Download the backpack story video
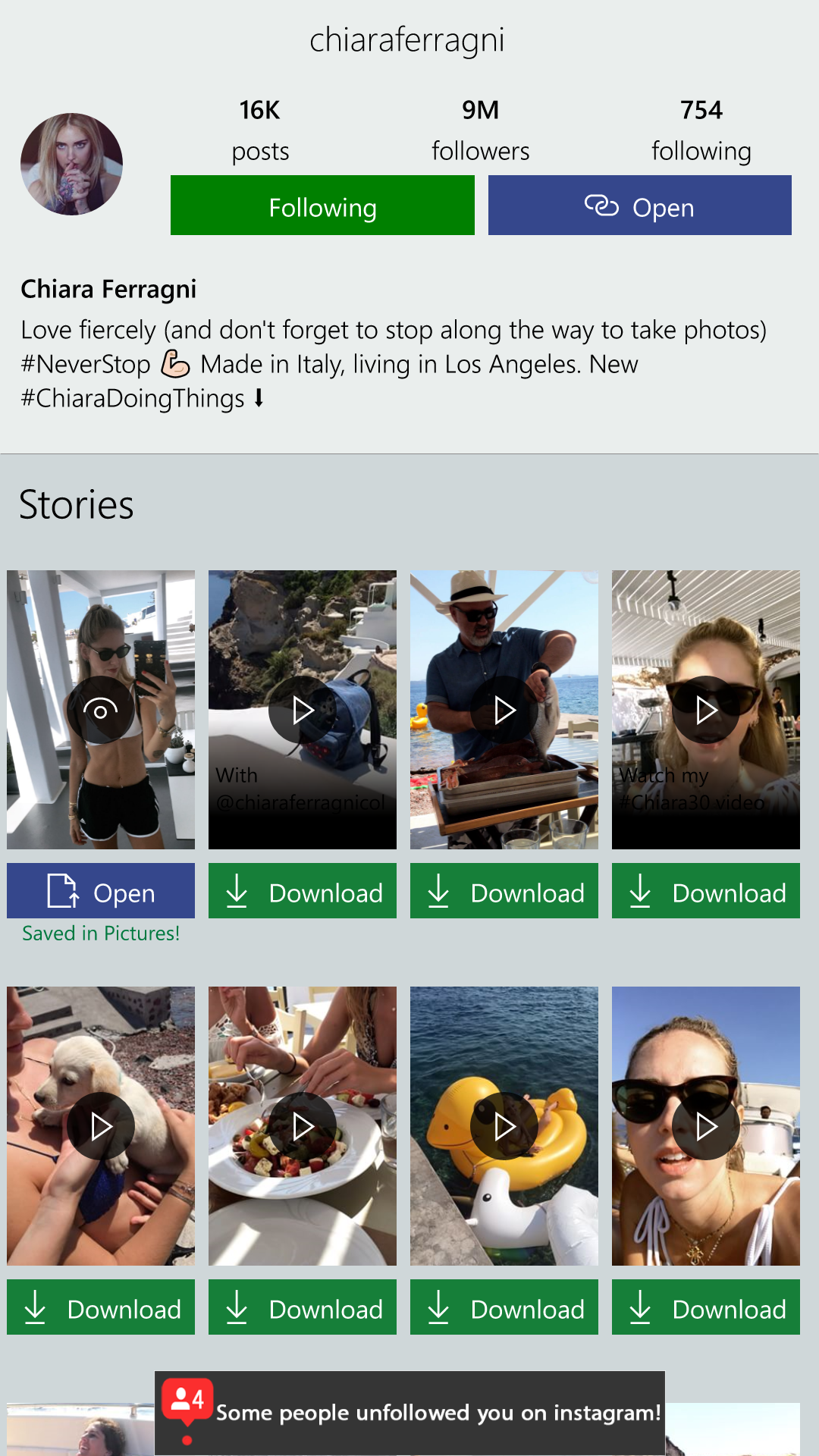Image resolution: width=819 pixels, height=1456 pixels. click(x=303, y=891)
